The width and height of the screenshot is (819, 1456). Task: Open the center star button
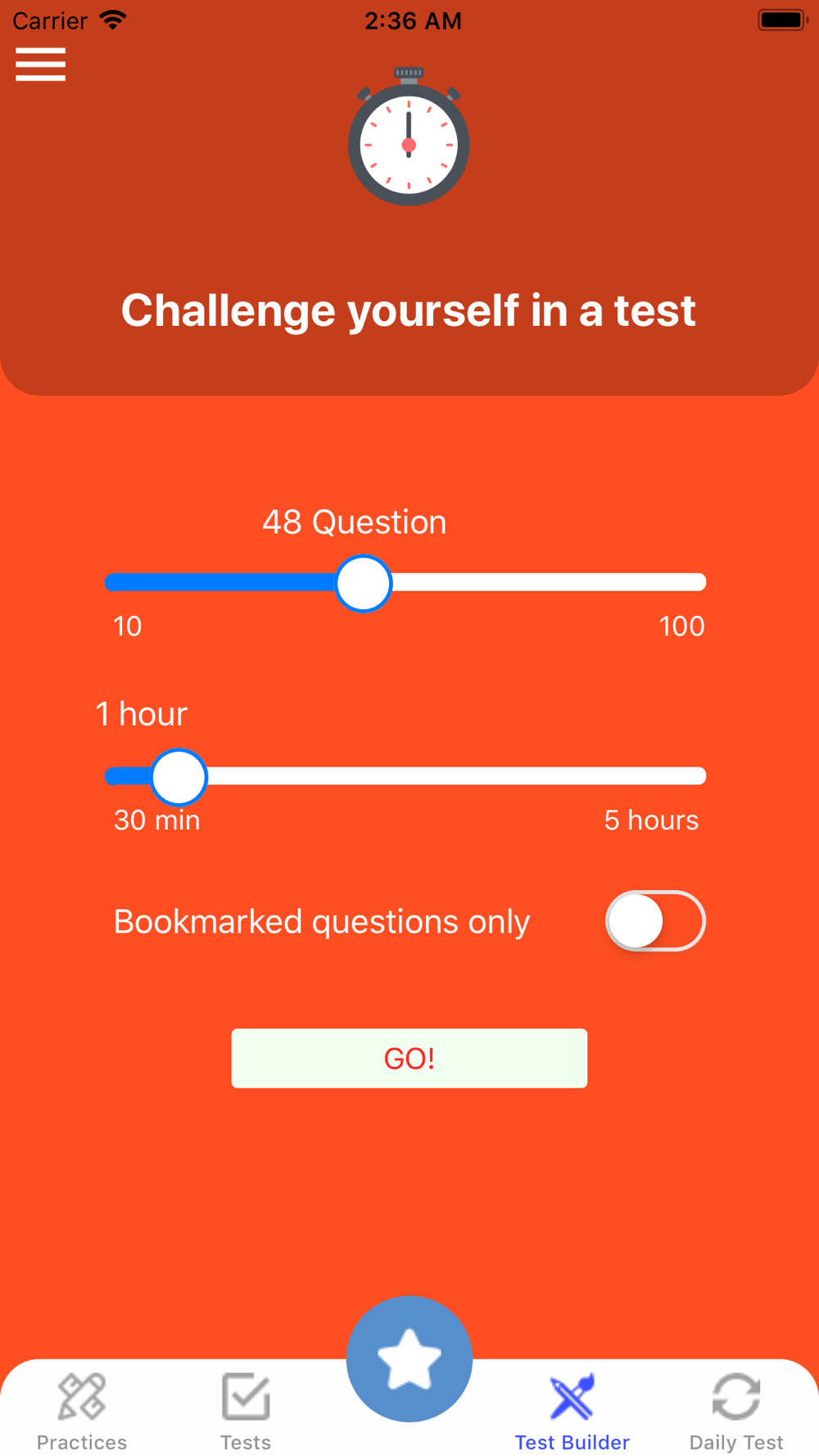coord(409,1359)
